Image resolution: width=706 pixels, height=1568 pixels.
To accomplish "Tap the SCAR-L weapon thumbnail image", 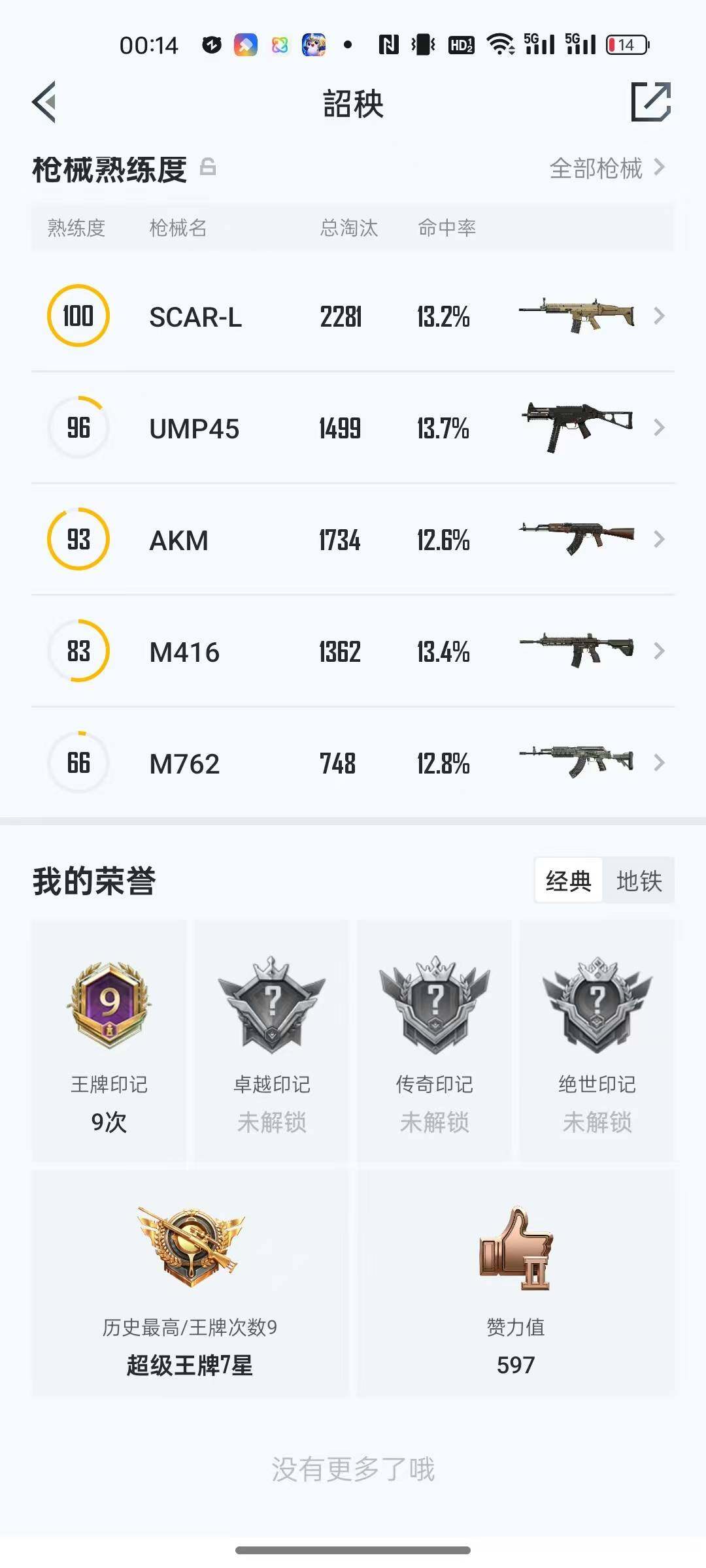I will click(575, 316).
